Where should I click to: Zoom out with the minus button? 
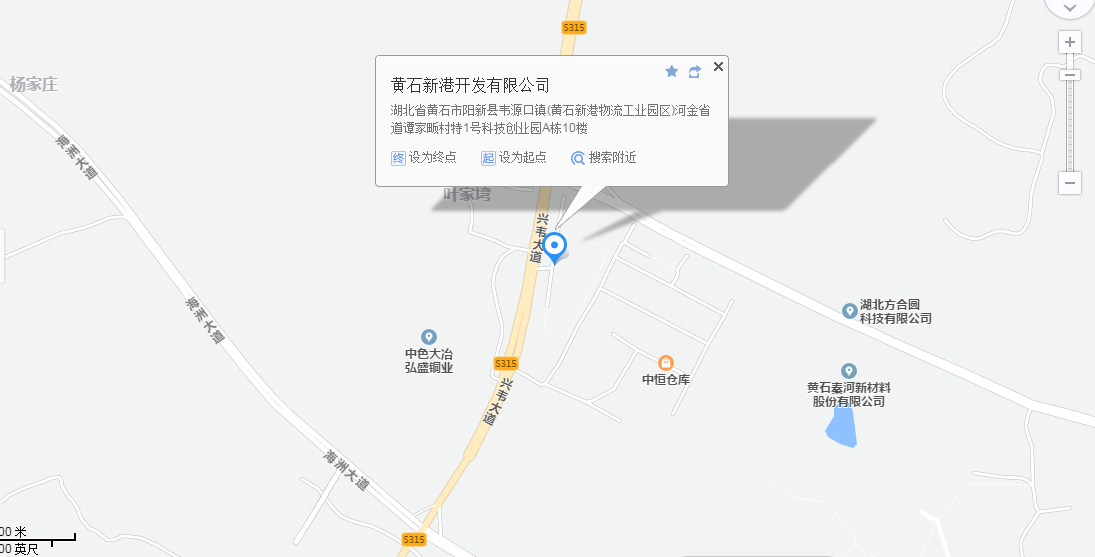[1070, 183]
